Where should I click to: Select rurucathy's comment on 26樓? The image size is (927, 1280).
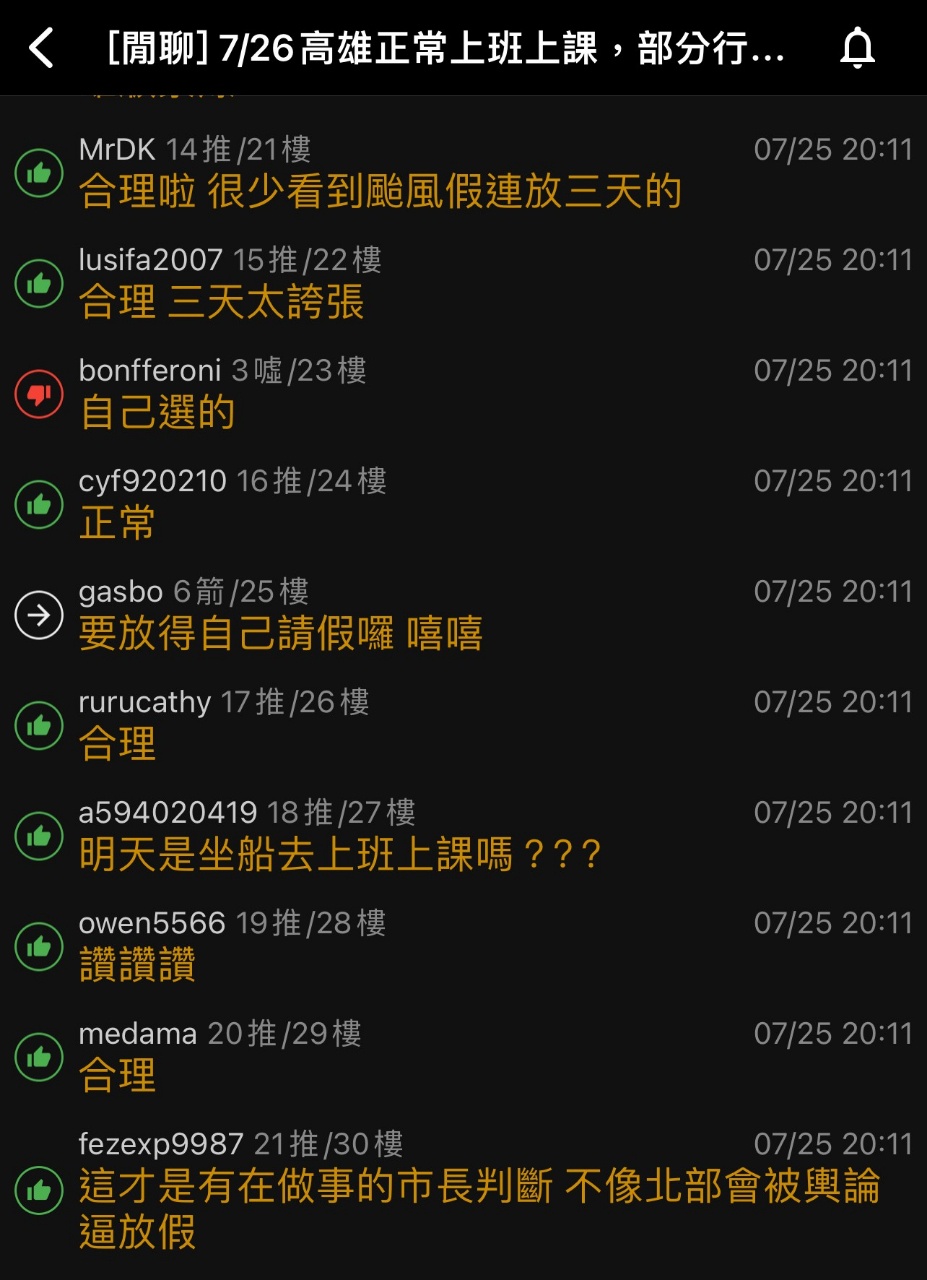click(x=117, y=744)
